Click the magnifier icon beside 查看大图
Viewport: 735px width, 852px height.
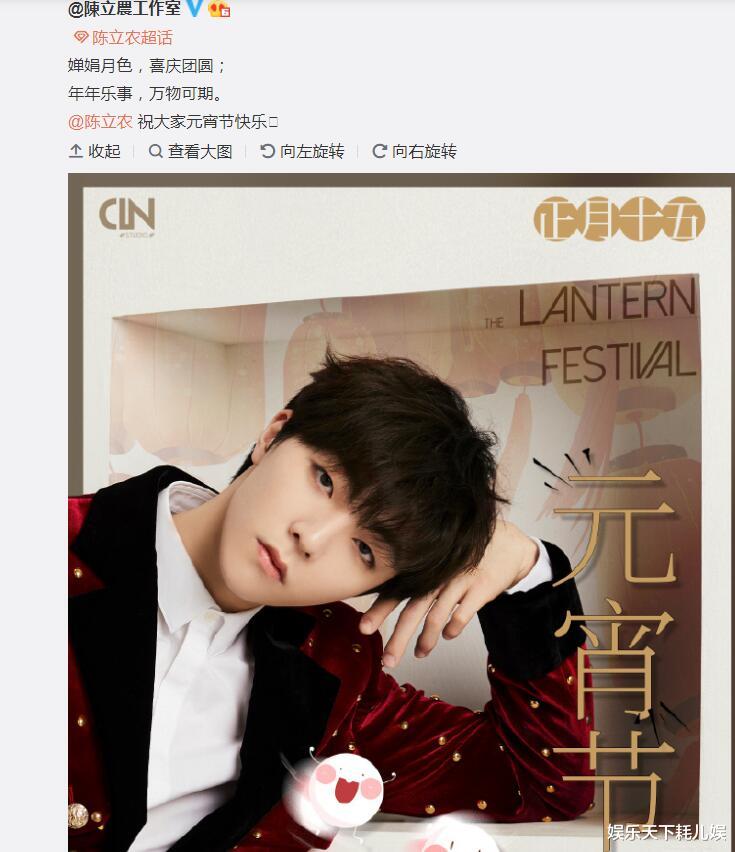point(153,153)
